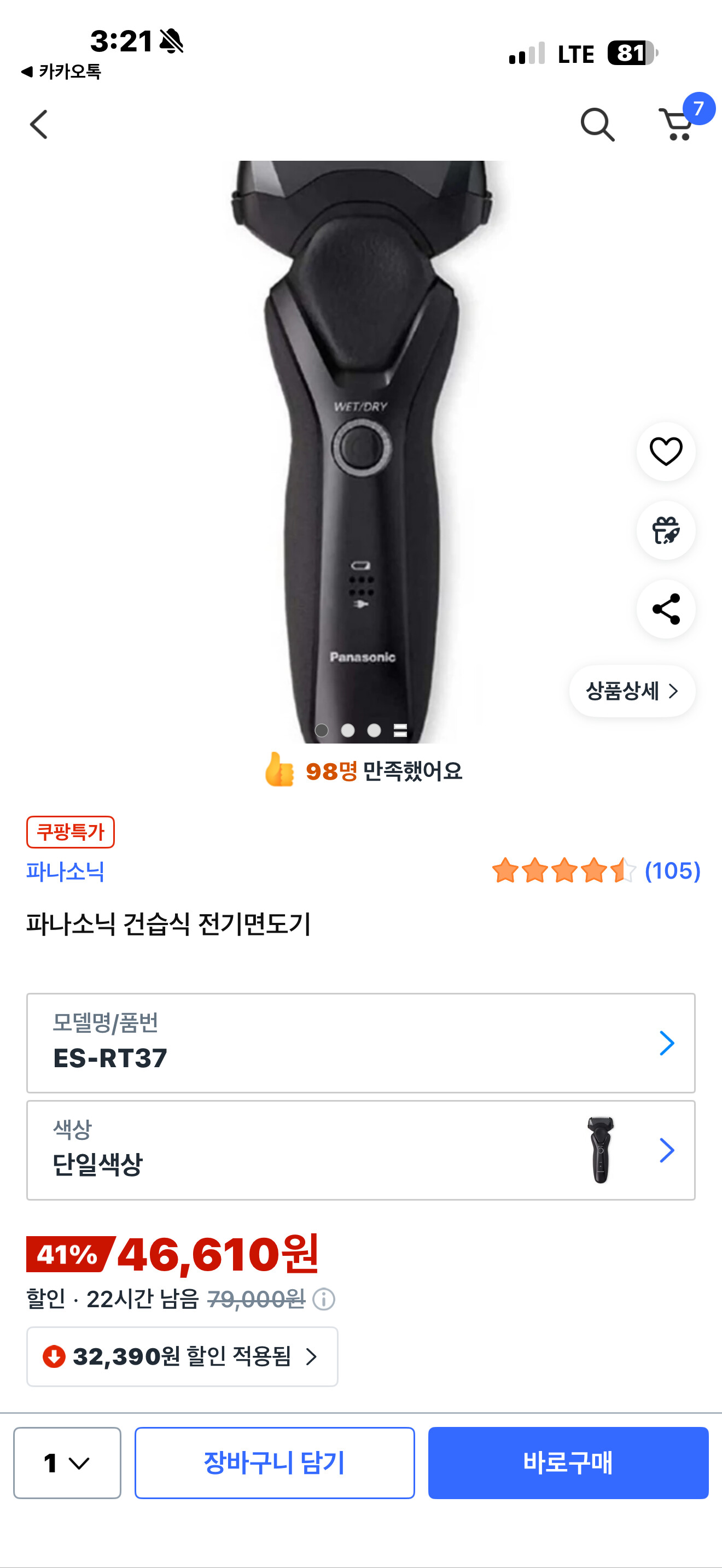Share this Panasonic shaver product
The image size is (722, 1568).
[x=665, y=609]
